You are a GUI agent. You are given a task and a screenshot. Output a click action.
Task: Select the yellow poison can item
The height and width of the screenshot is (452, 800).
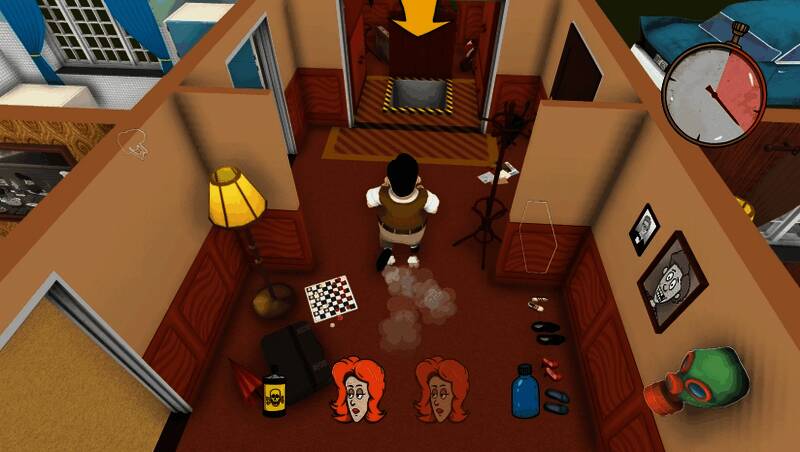coord(274,395)
